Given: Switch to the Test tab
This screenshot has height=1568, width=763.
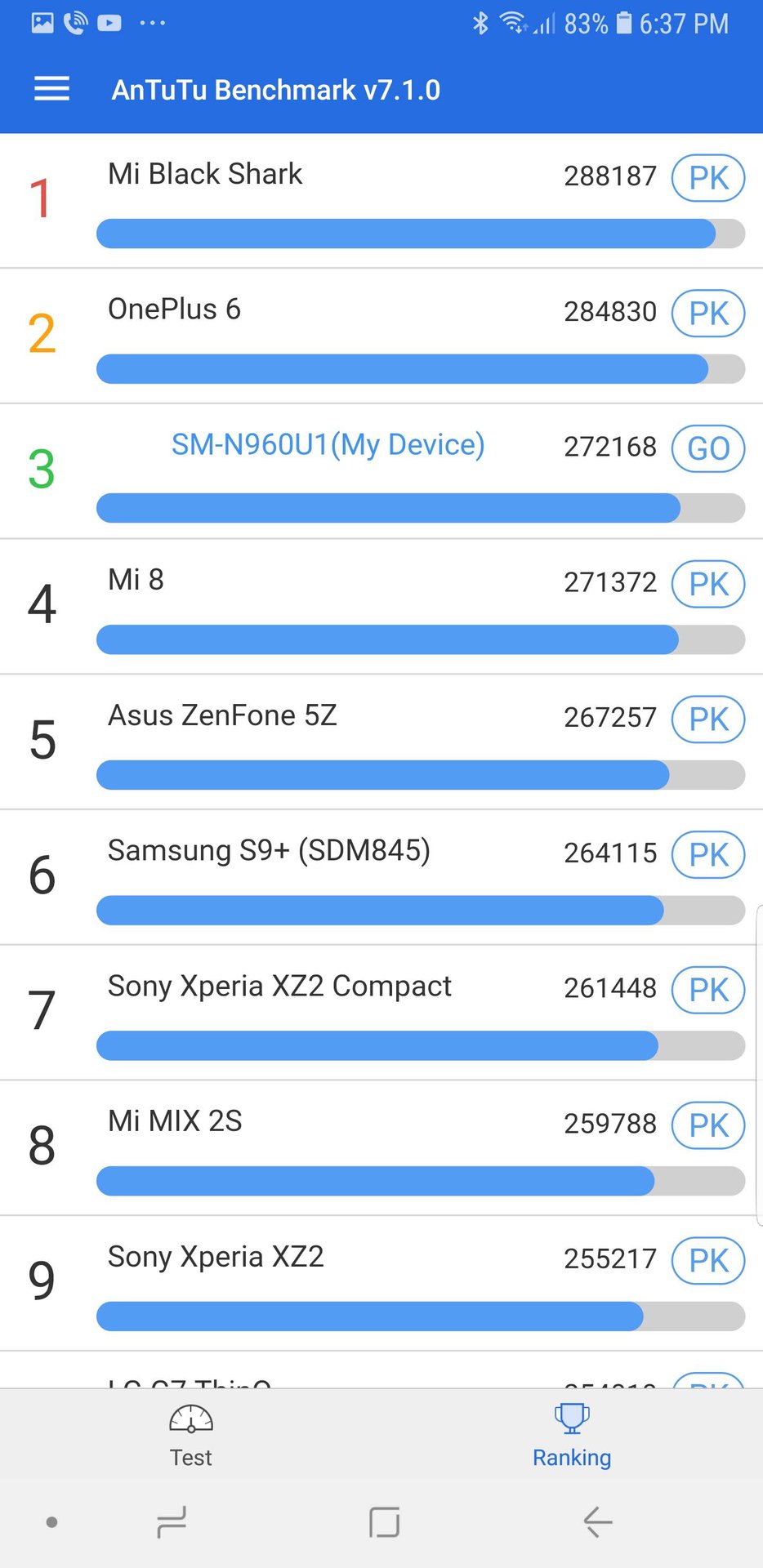Looking at the screenshot, I should pyautogui.click(x=190, y=1436).
